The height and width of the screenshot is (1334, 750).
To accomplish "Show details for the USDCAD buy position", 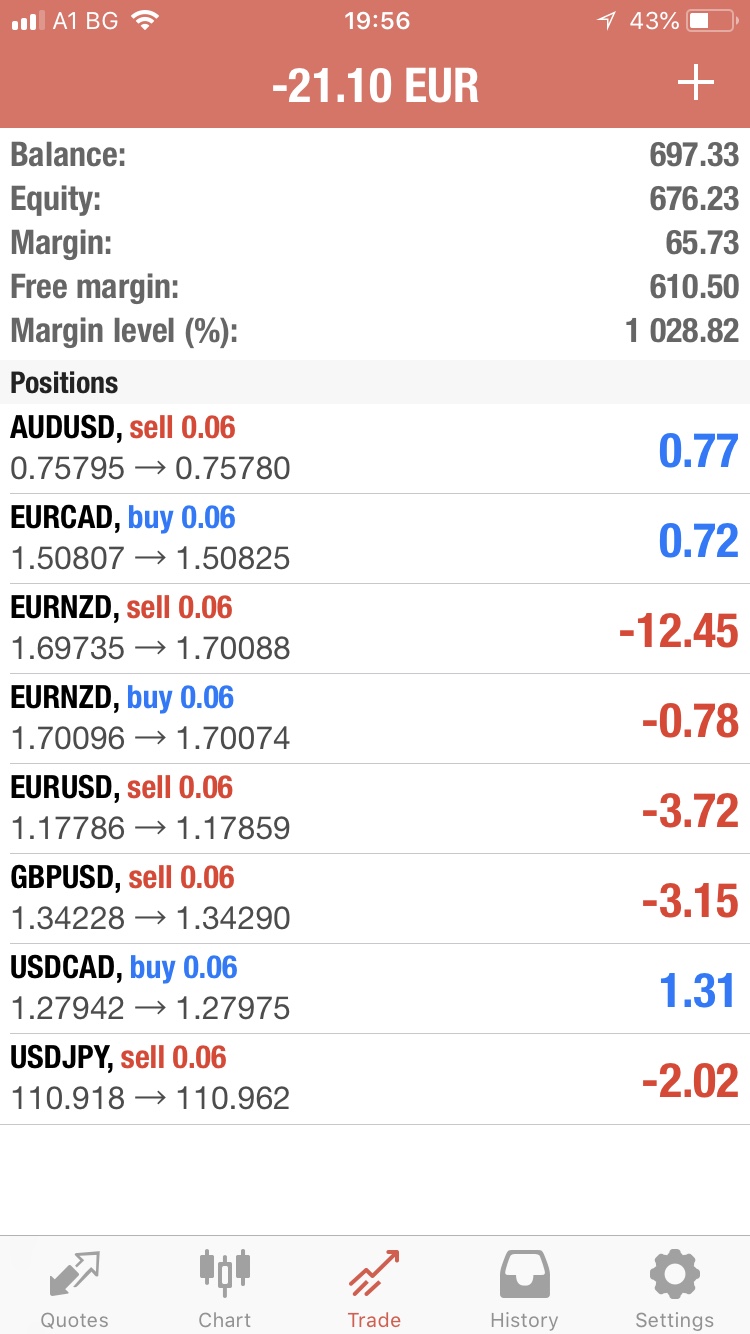I will tap(375, 989).
